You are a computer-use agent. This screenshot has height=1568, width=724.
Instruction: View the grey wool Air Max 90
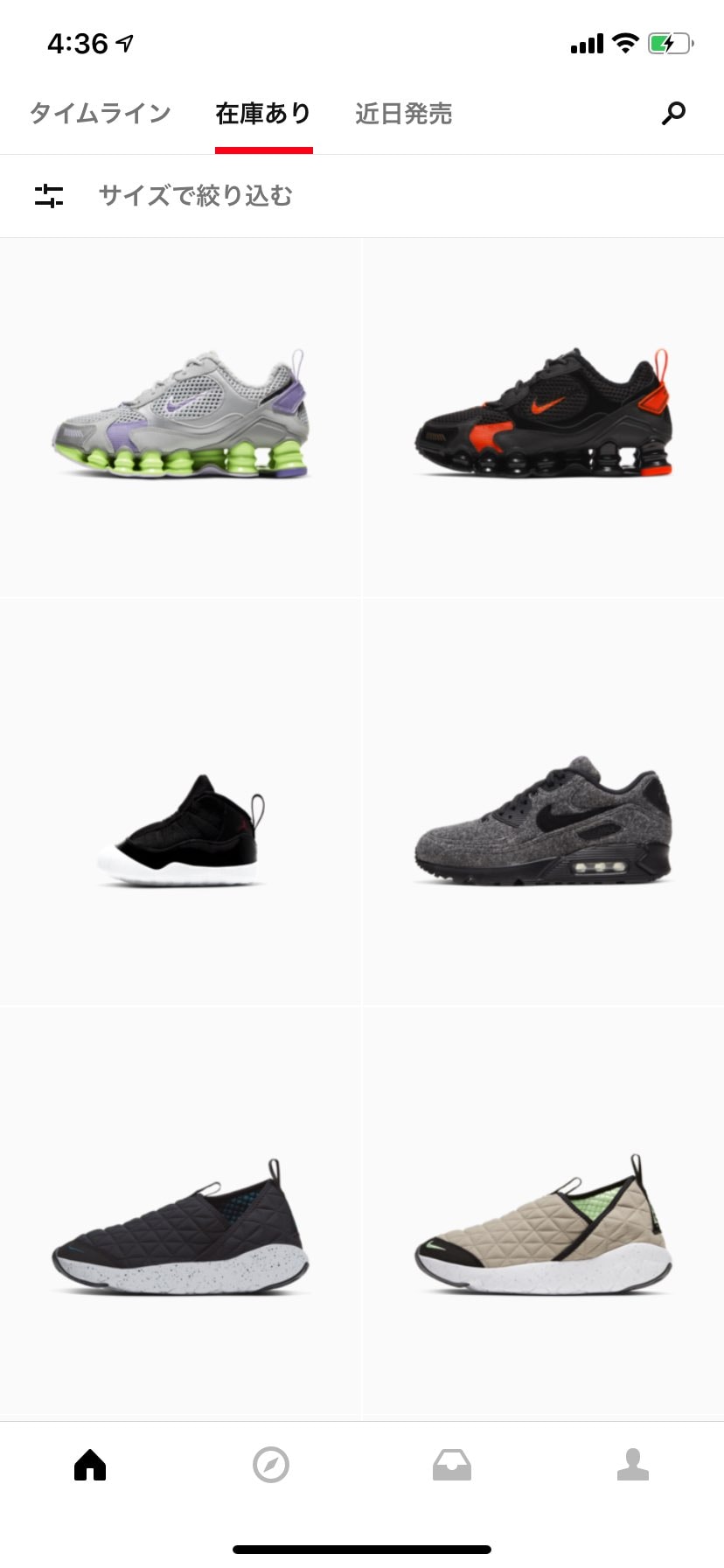[x=543, y=801]
